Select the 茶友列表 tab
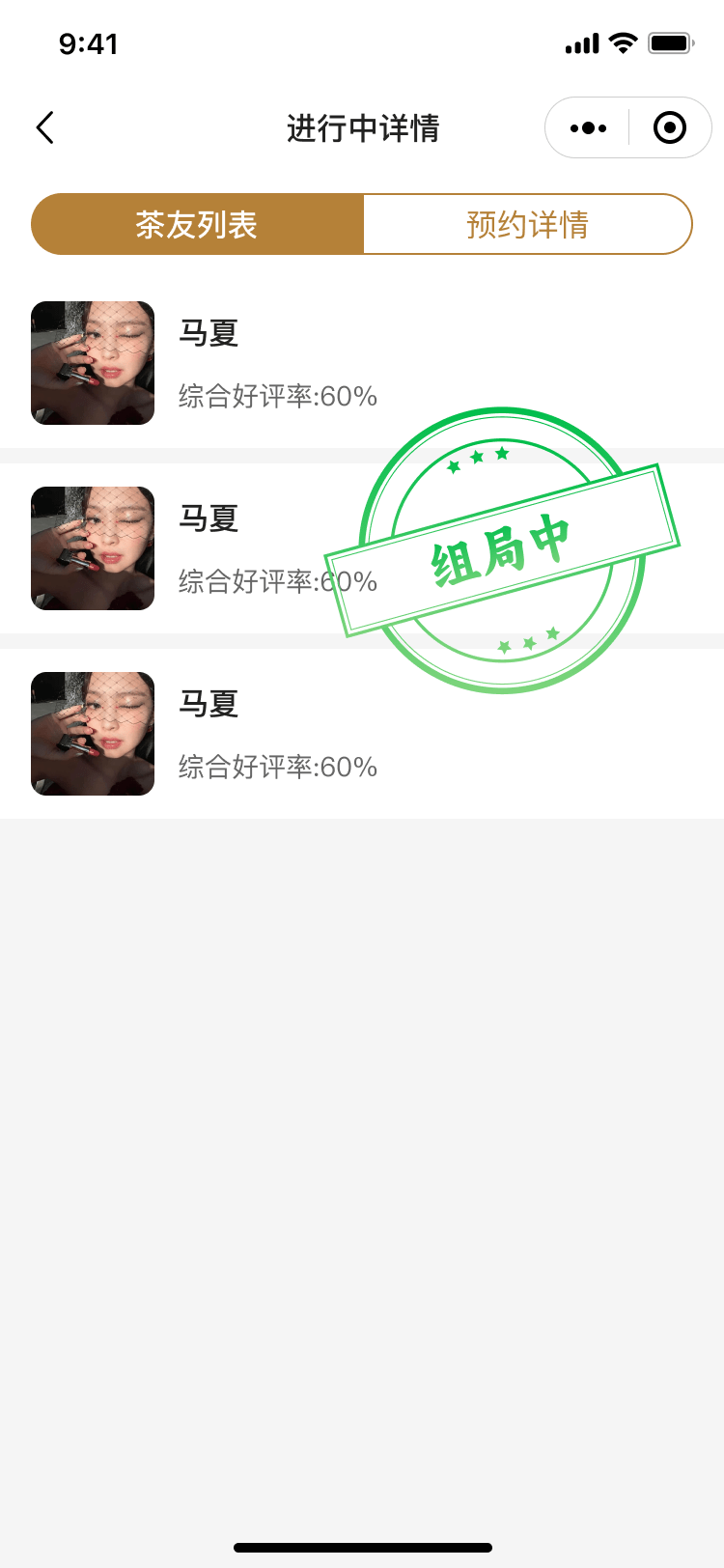 click(197, 225)
